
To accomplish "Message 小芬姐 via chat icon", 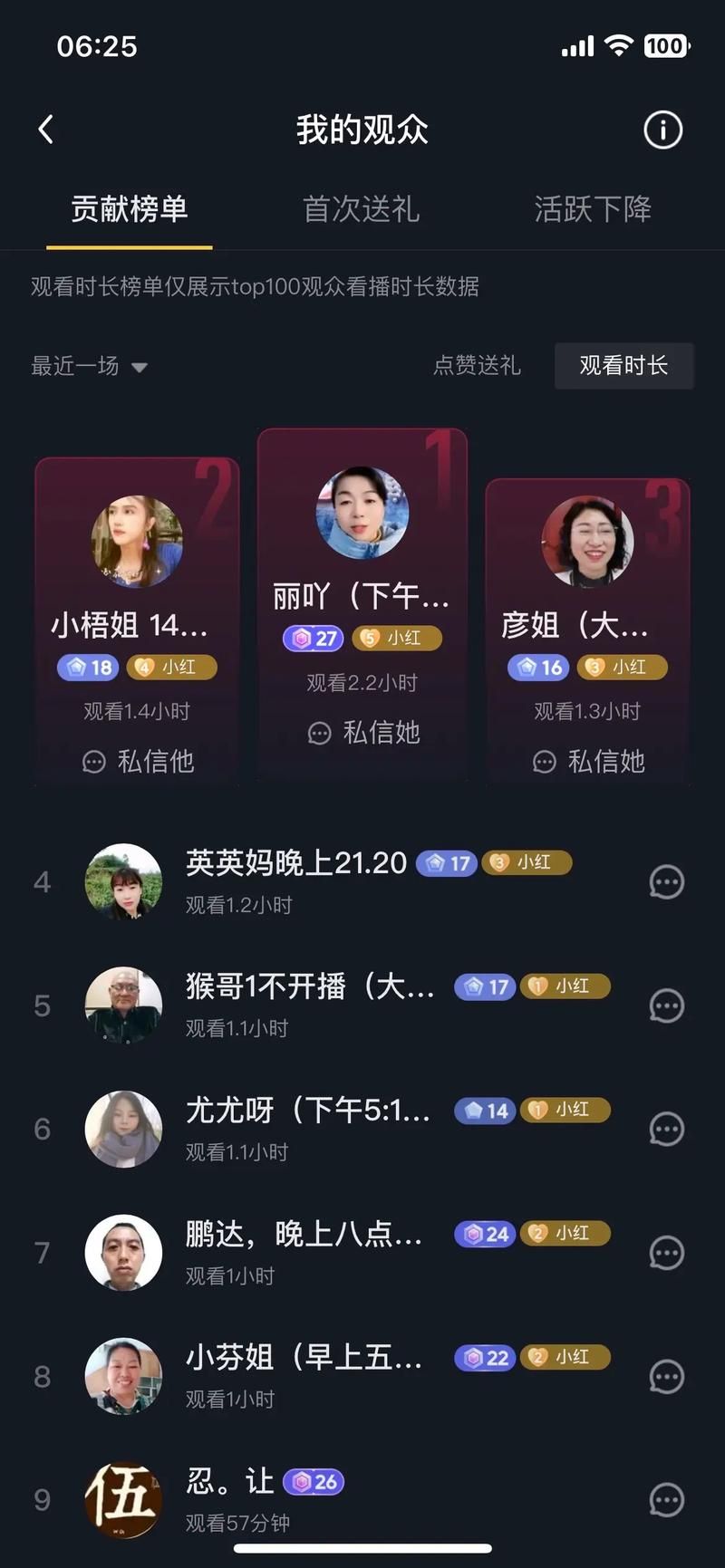I will (x=666, y=1377).
